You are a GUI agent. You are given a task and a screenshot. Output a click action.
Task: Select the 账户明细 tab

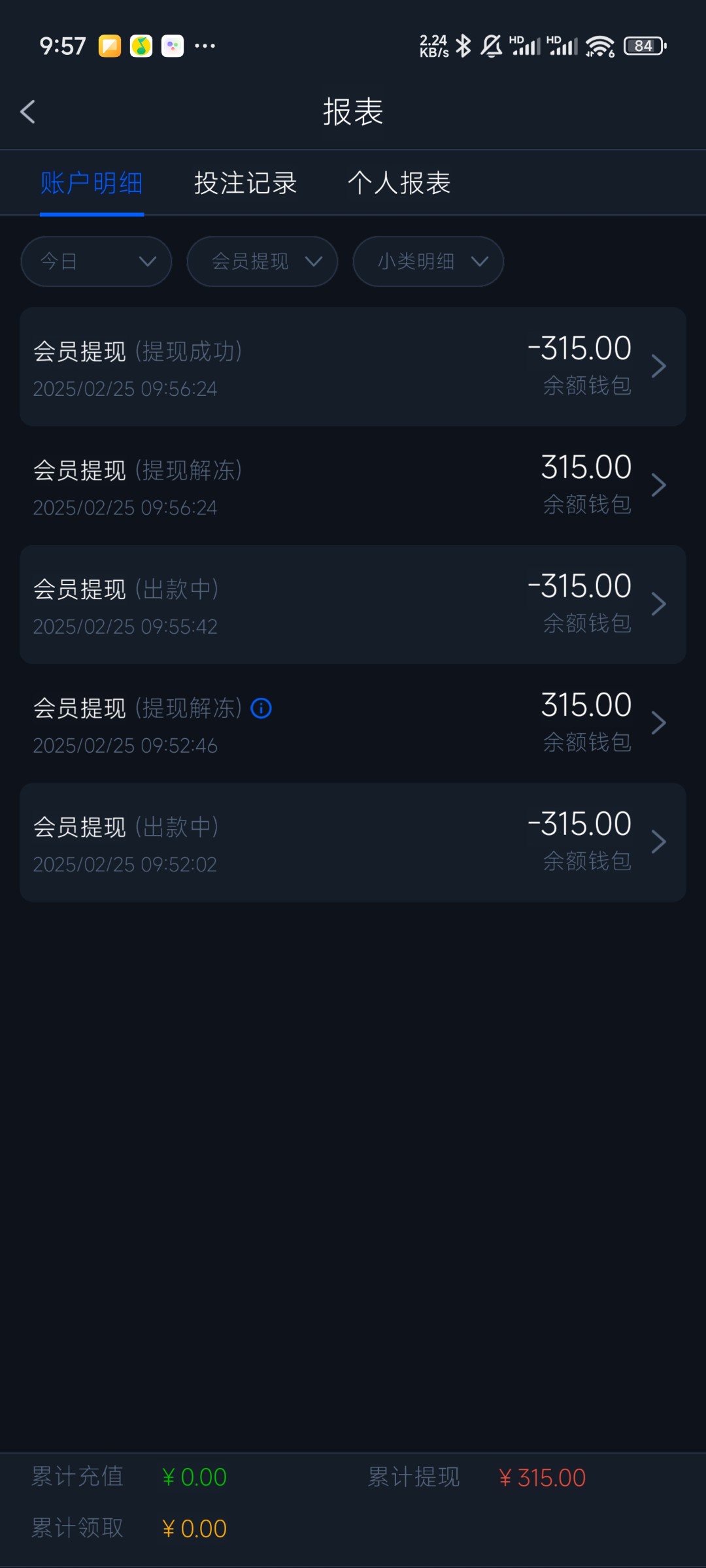point(92,183)
